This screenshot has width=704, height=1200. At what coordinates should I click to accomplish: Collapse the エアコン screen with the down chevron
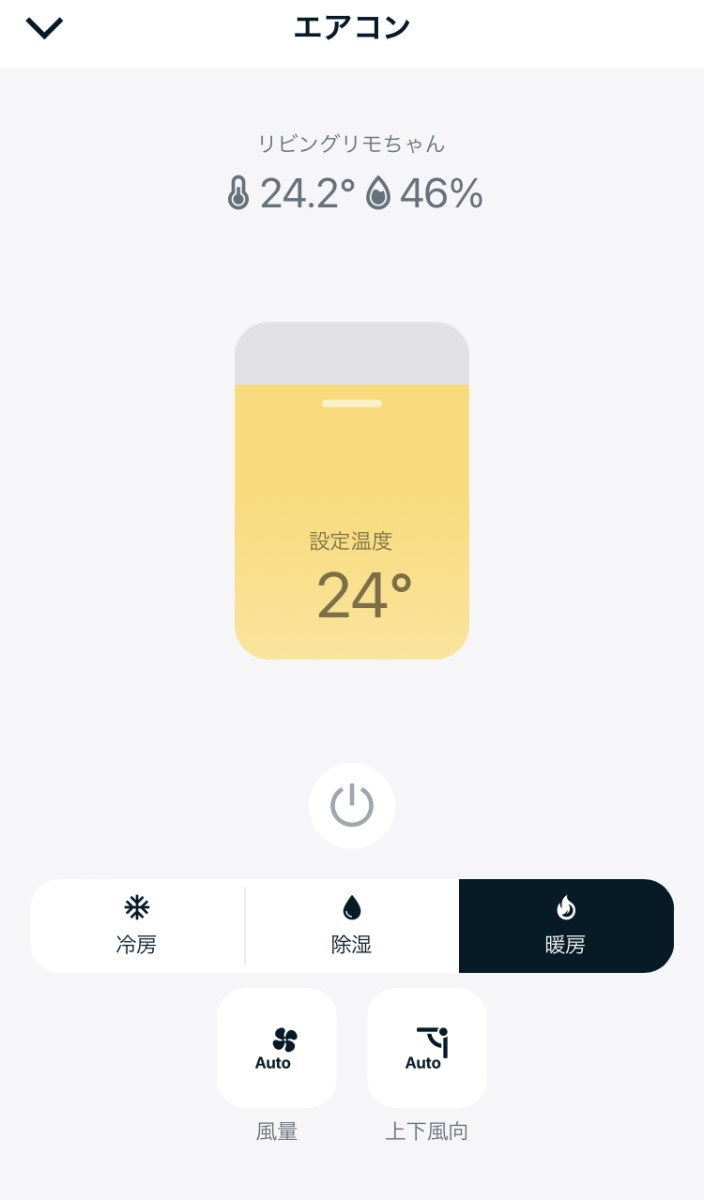click(x=45, y=28)
